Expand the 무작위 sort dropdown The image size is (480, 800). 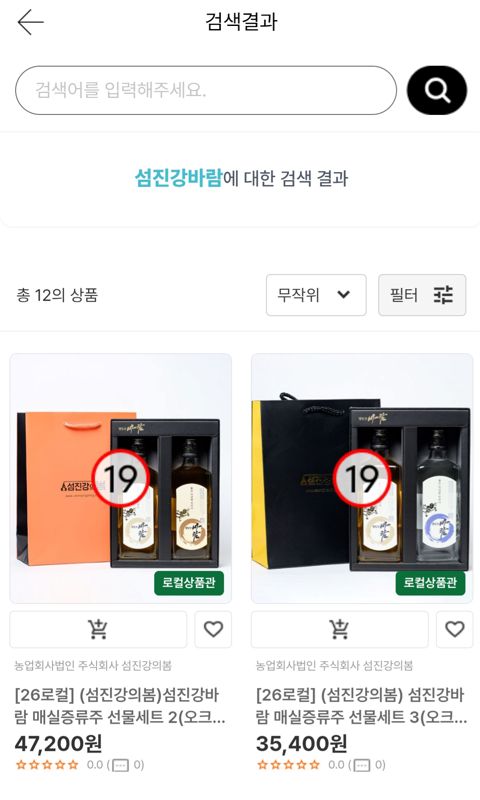[316, 295]
